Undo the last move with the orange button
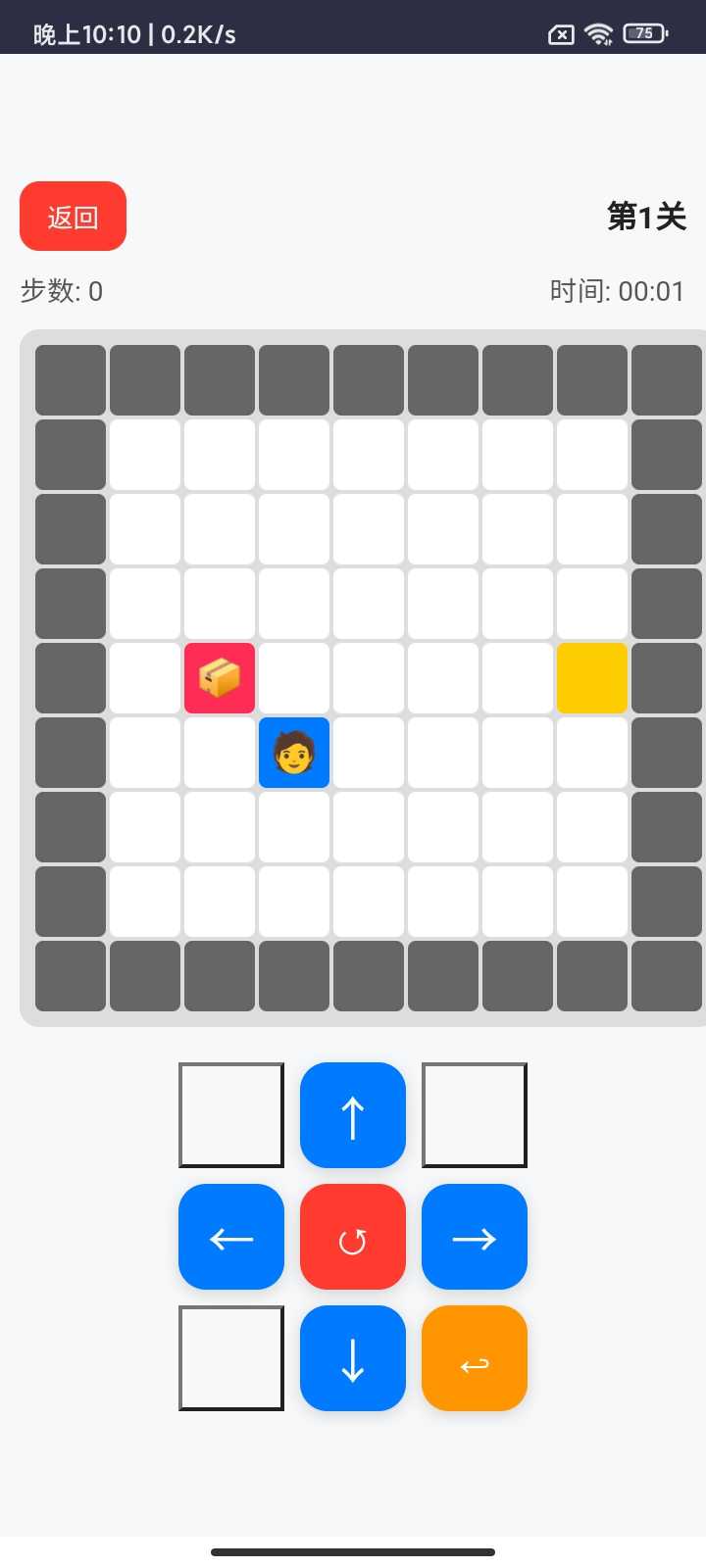 [x=475, y=1358]
